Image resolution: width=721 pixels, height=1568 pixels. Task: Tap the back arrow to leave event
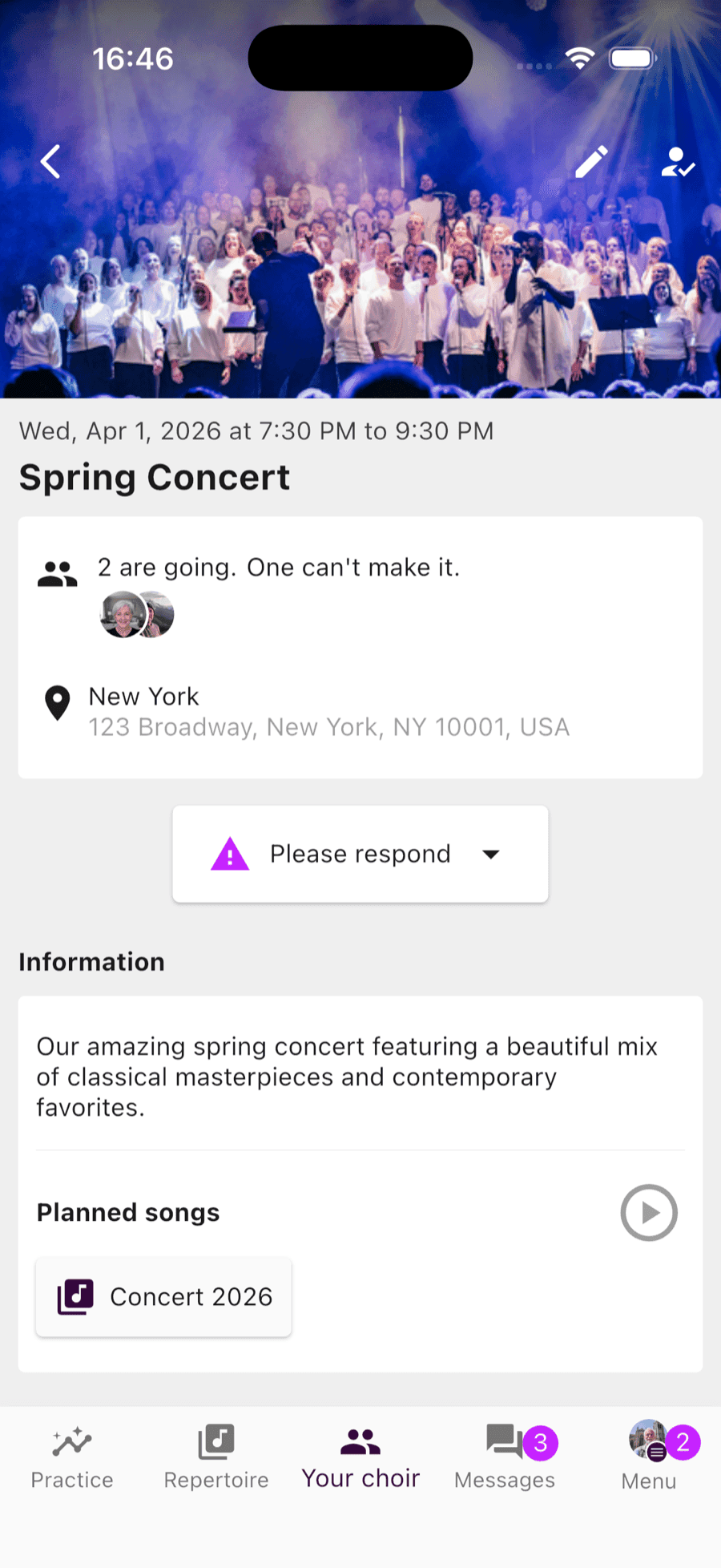tap(50, 161)
